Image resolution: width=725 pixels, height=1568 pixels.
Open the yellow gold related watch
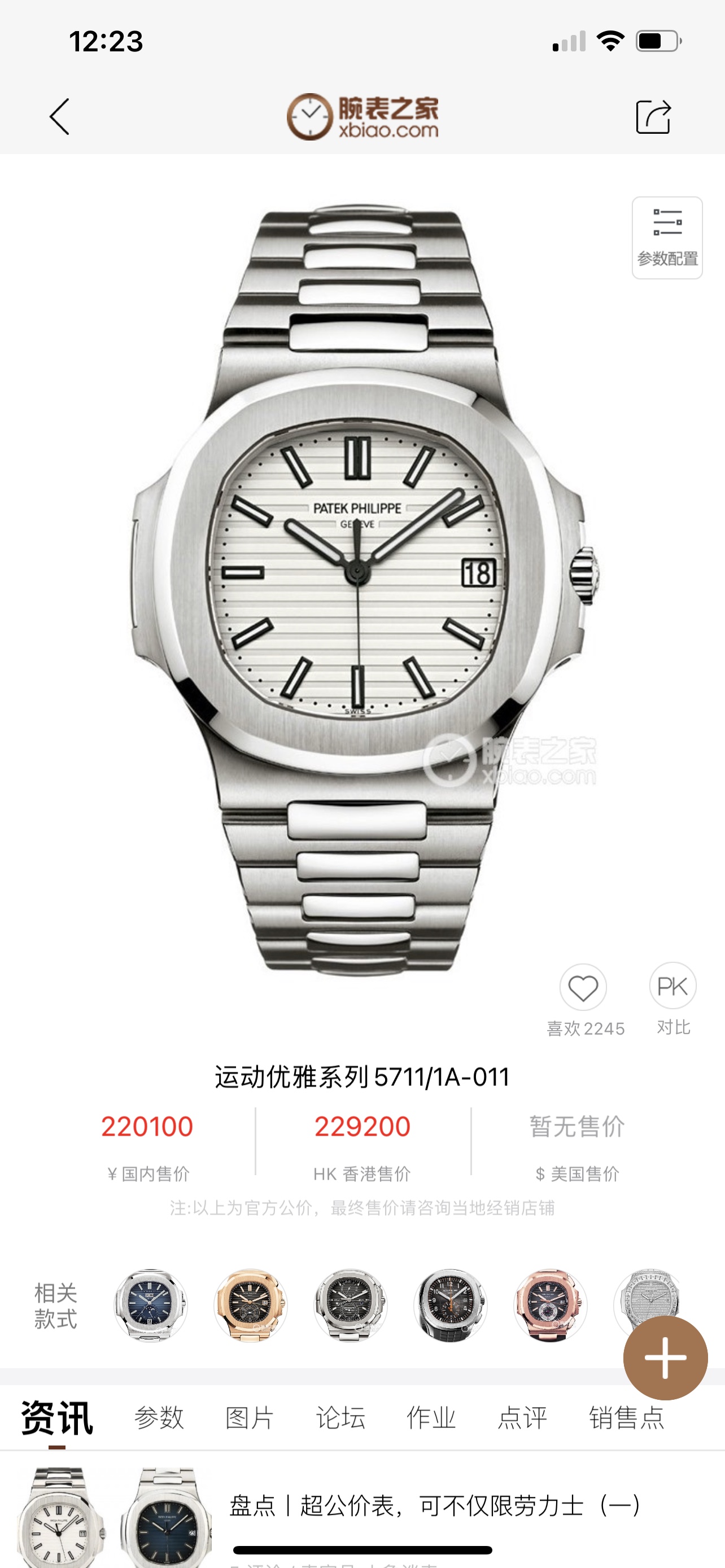coord(250,1306)
